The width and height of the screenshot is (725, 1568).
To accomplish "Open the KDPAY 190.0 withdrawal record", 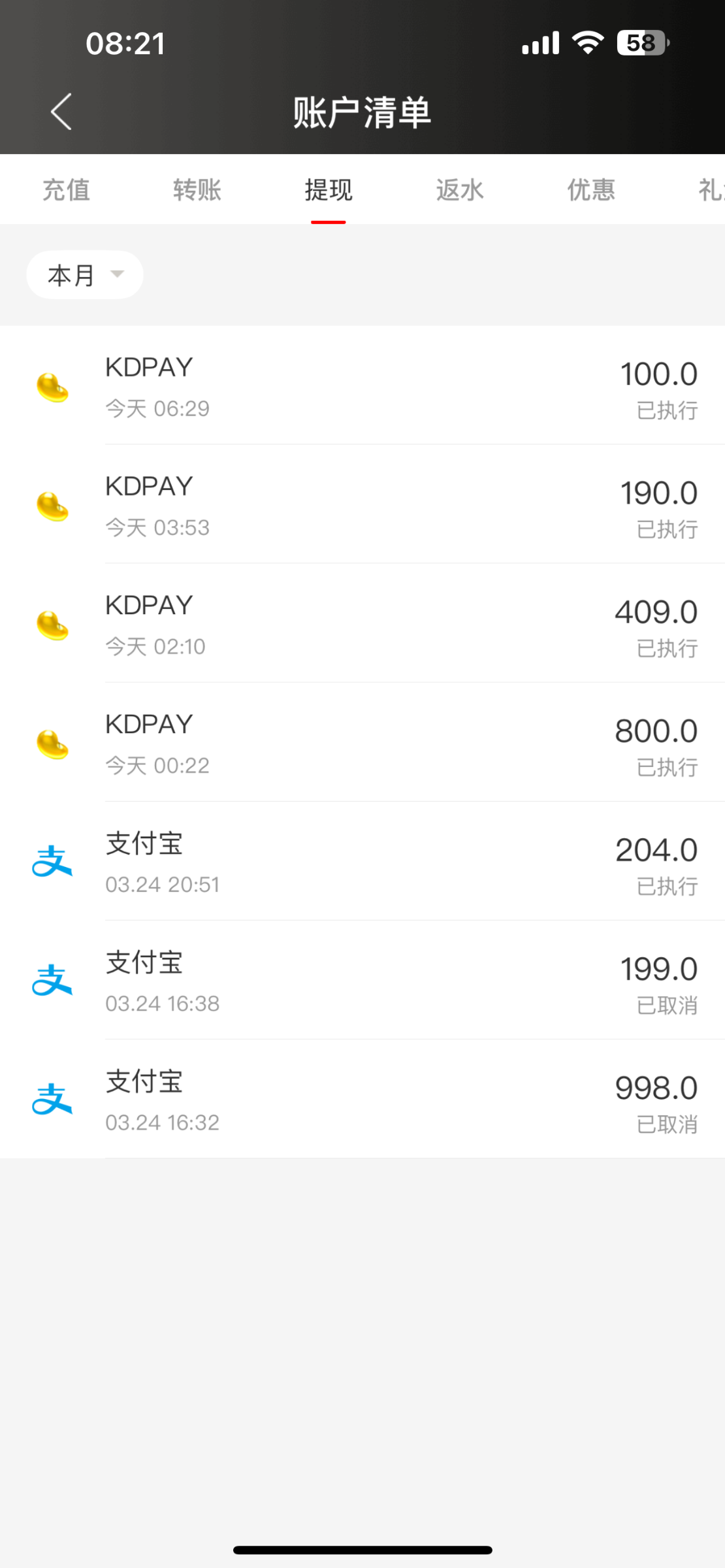I will (362, 506).
